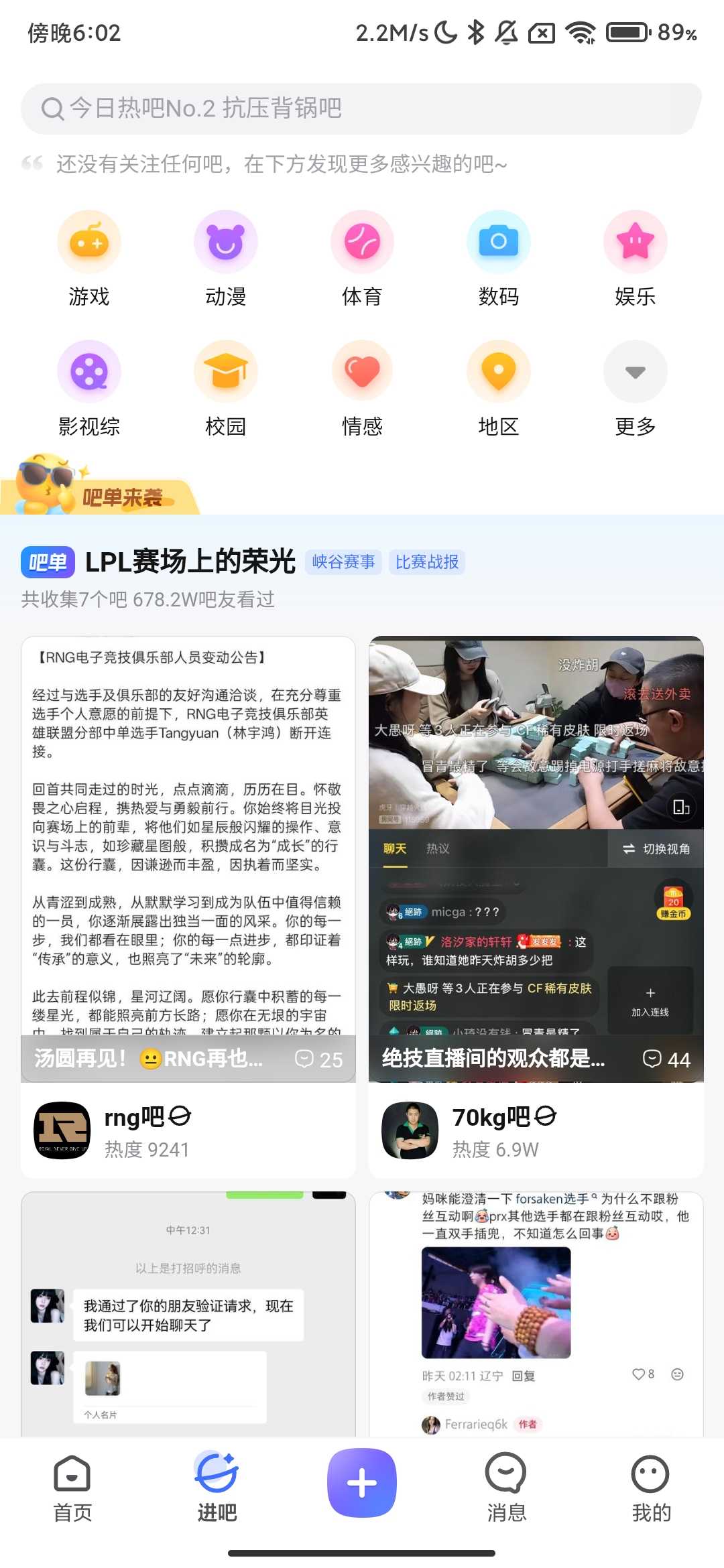
Task: Expand the 更多 categories option
Action: coord(634,371)
